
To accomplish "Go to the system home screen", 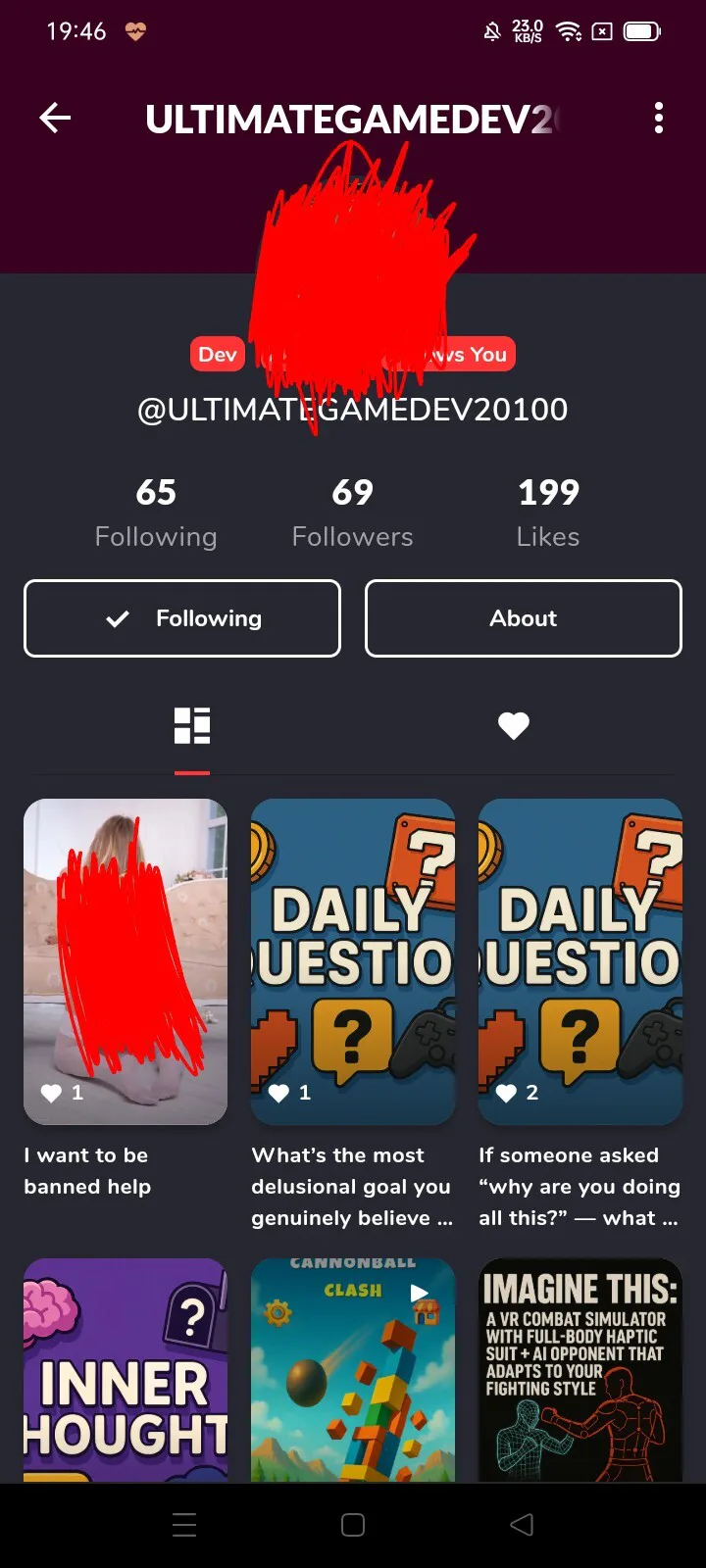I will tap(353, 1525).
